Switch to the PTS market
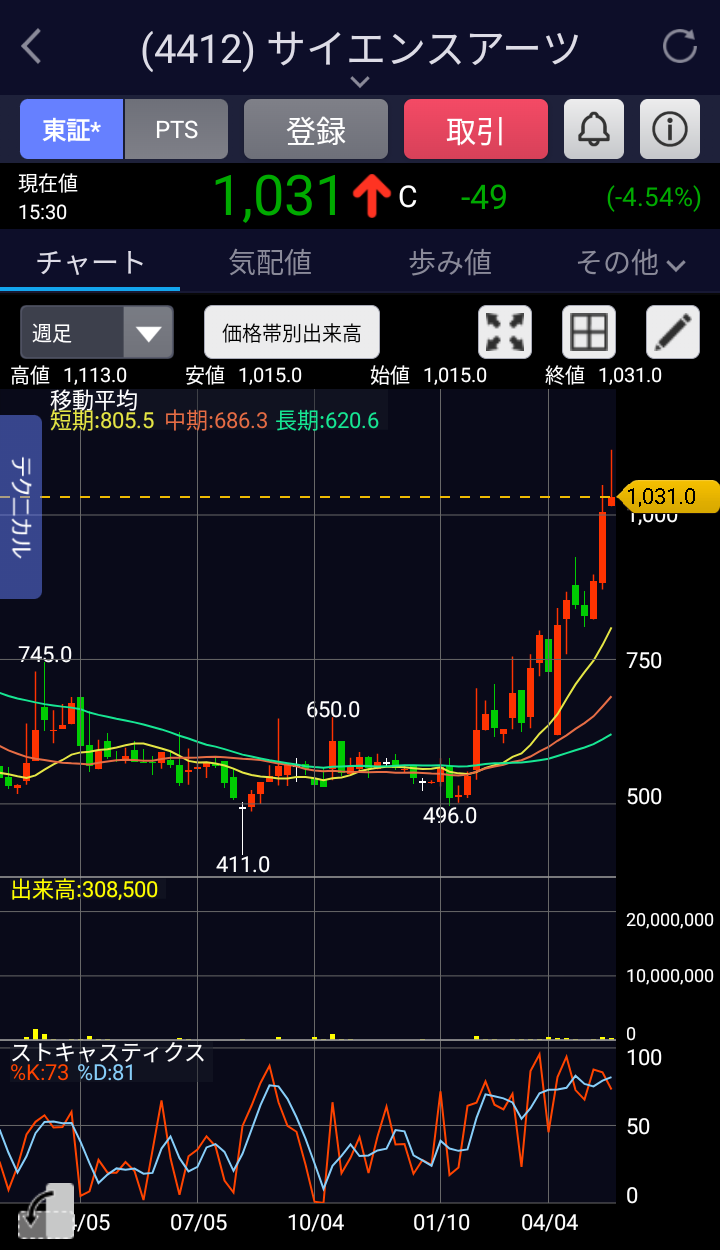The height and width of the screenshot is (1250, 720). (176, 130)
